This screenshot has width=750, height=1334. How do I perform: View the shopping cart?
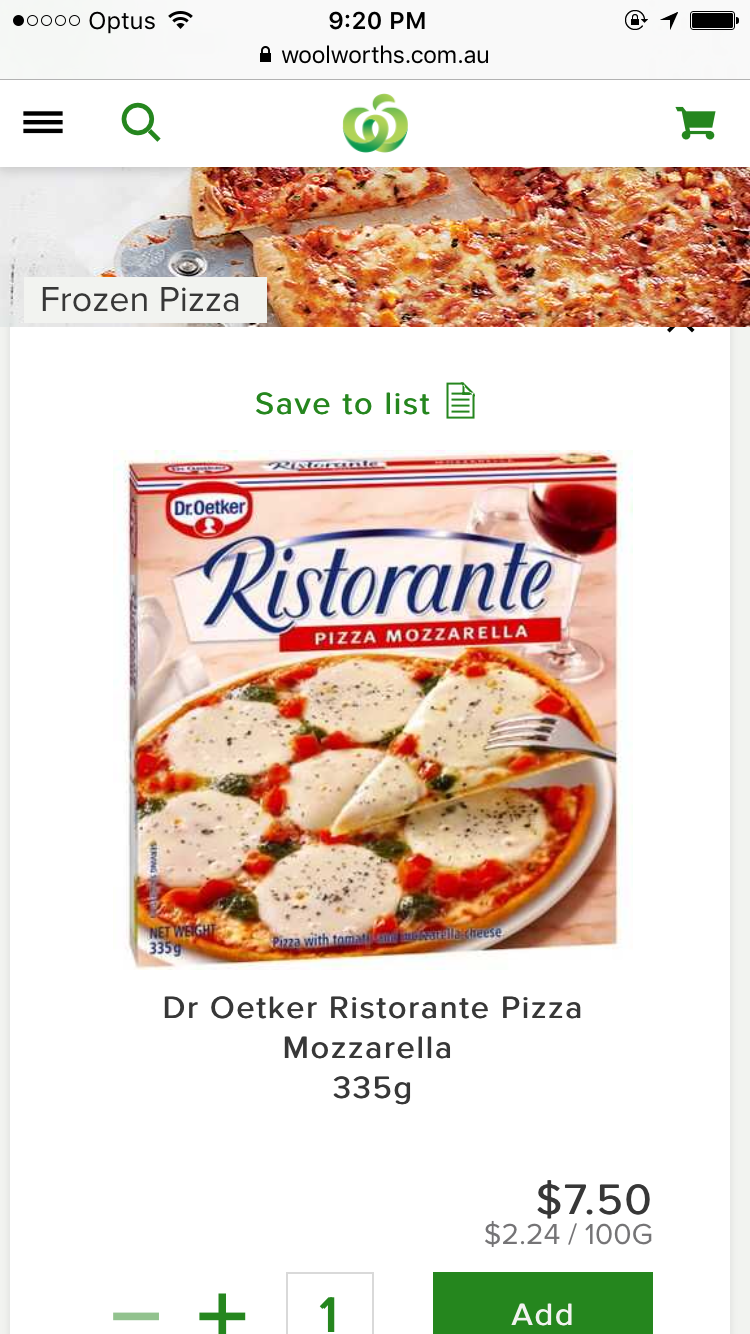[x=696, y=123]
